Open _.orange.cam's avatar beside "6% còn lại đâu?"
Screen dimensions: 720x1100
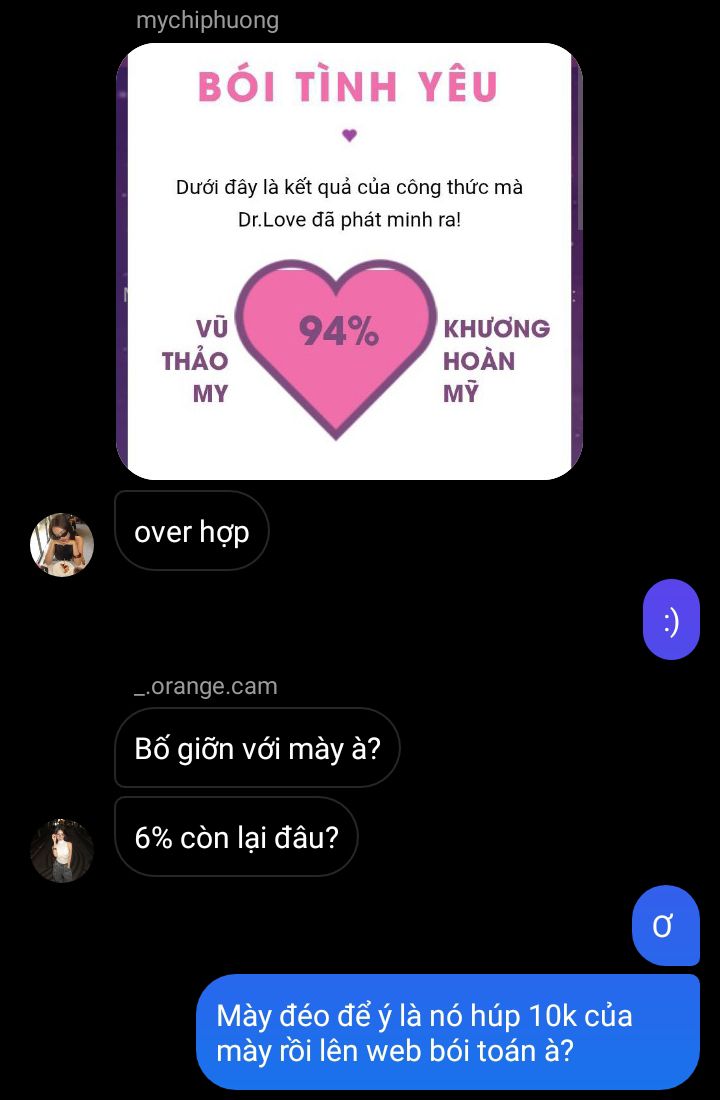point(62,851)
